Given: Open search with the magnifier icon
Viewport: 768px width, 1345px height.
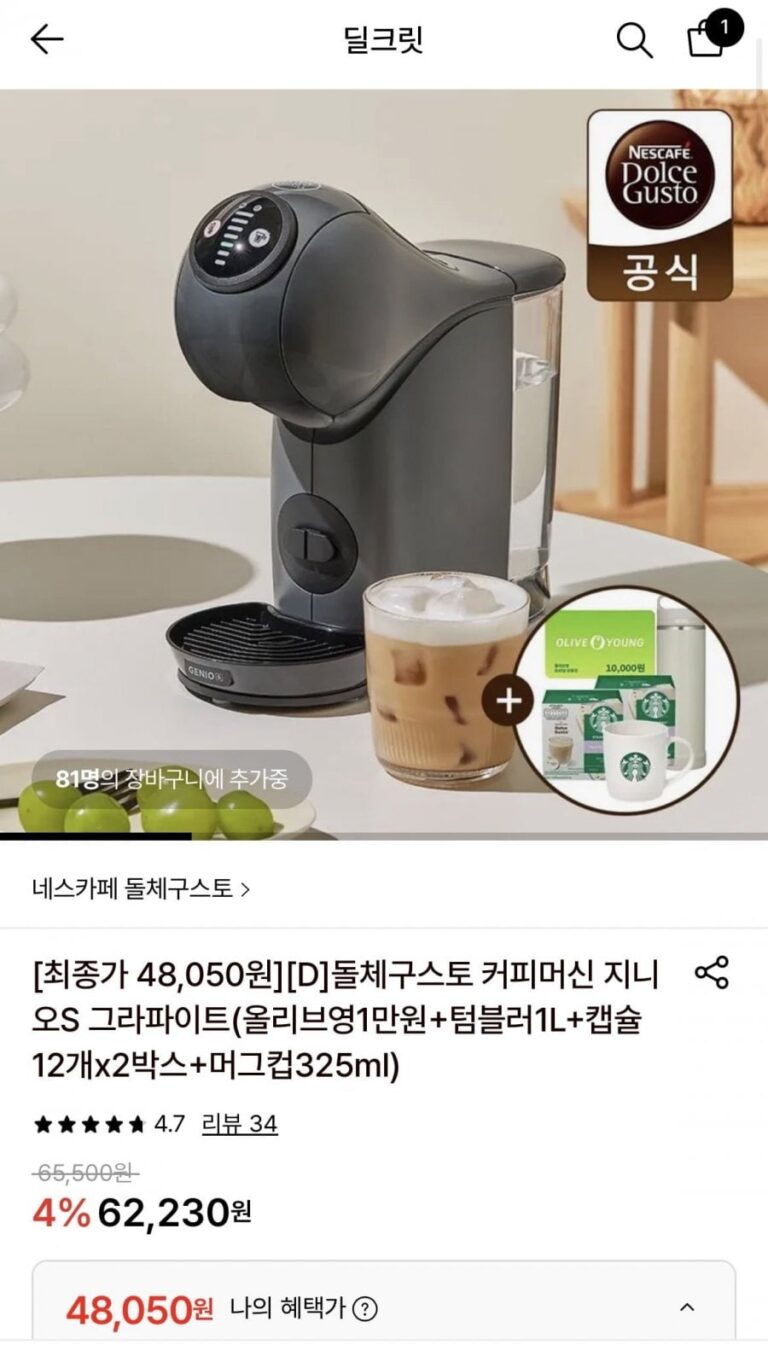Looking at the screenshot, I should [634, 40].
